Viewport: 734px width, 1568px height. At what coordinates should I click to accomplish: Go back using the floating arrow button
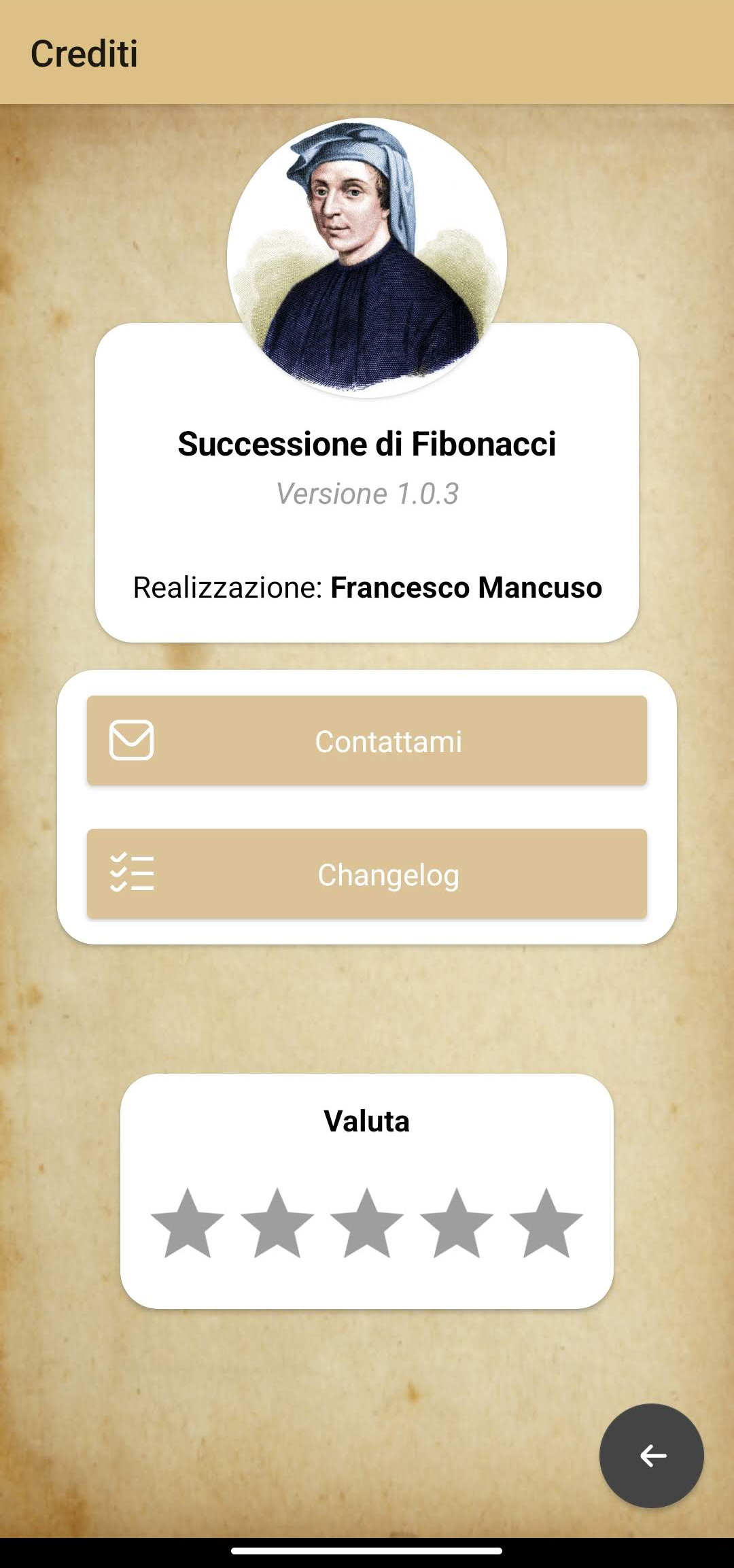652,1456
